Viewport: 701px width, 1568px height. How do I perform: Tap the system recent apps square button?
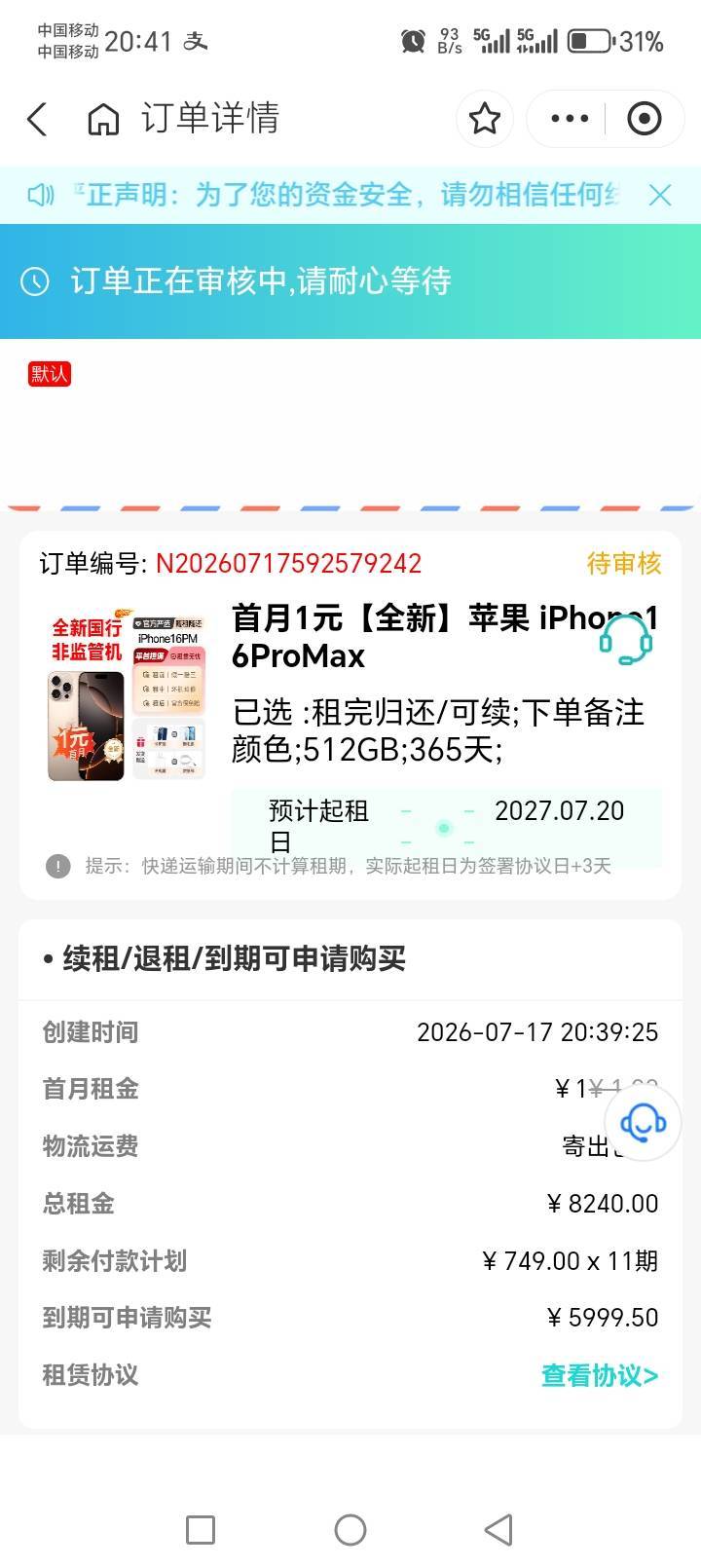(x=201, y=1529)
